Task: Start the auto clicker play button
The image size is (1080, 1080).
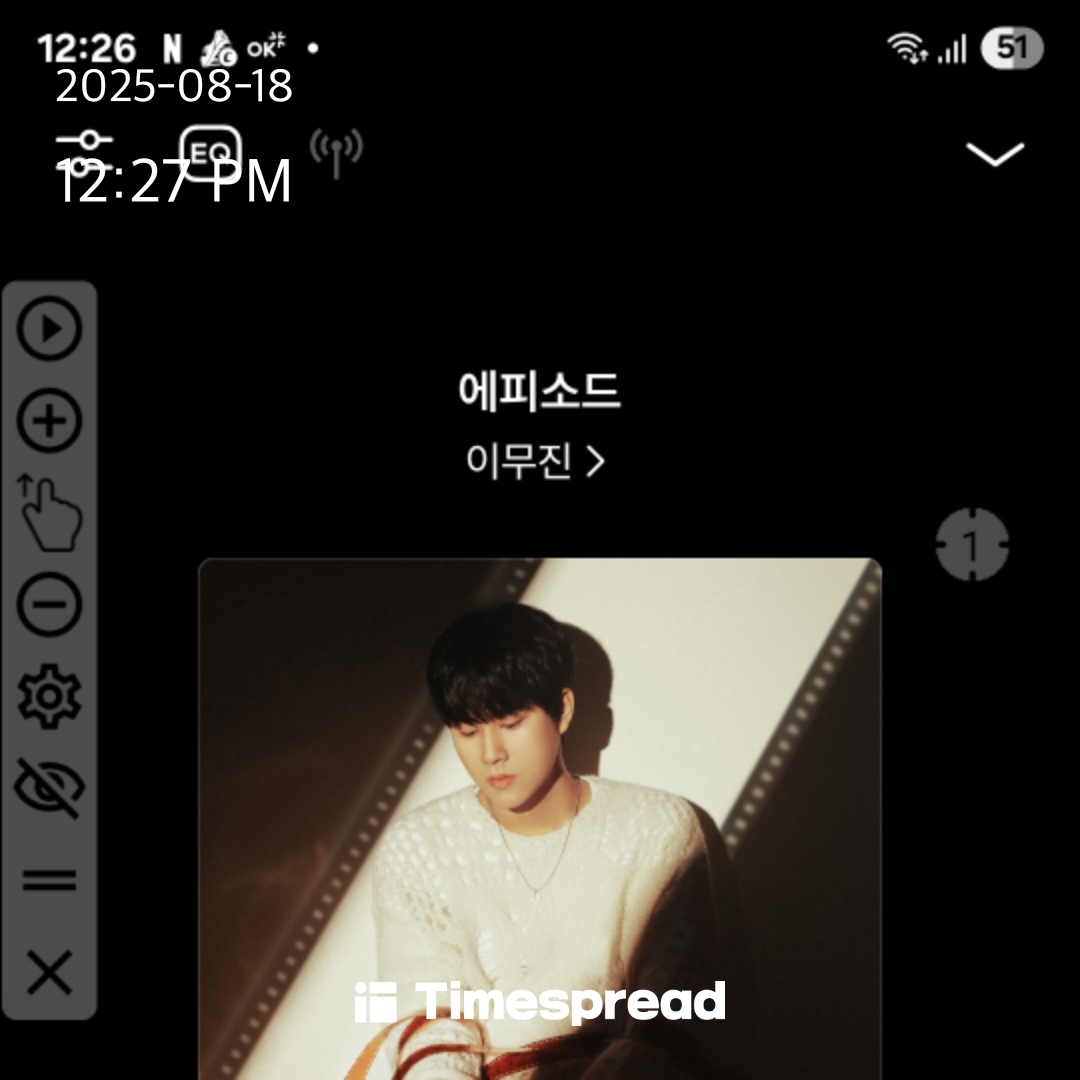Action: coord(50,329)
